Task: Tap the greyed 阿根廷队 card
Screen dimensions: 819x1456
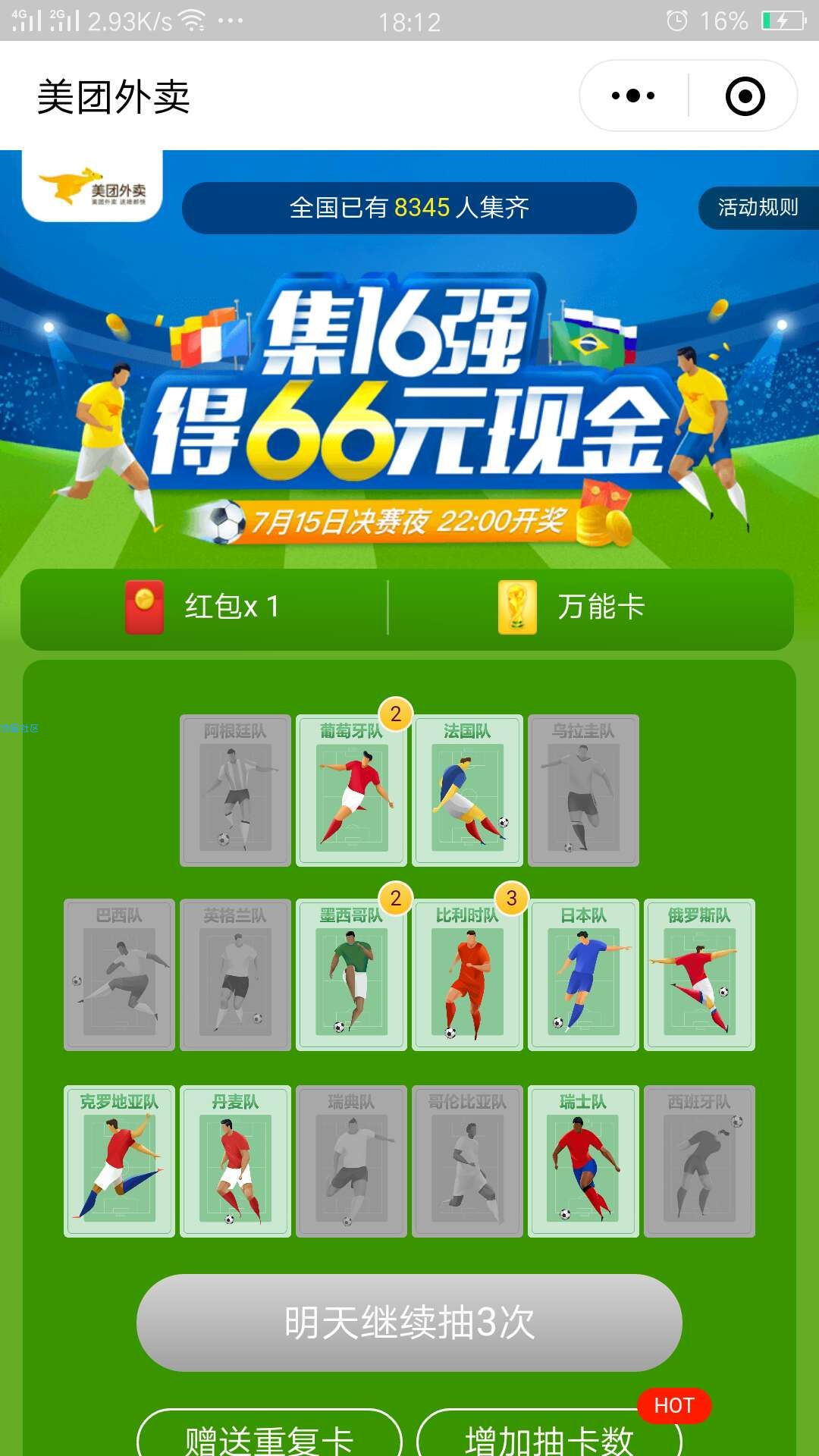Action: (235, 790)
